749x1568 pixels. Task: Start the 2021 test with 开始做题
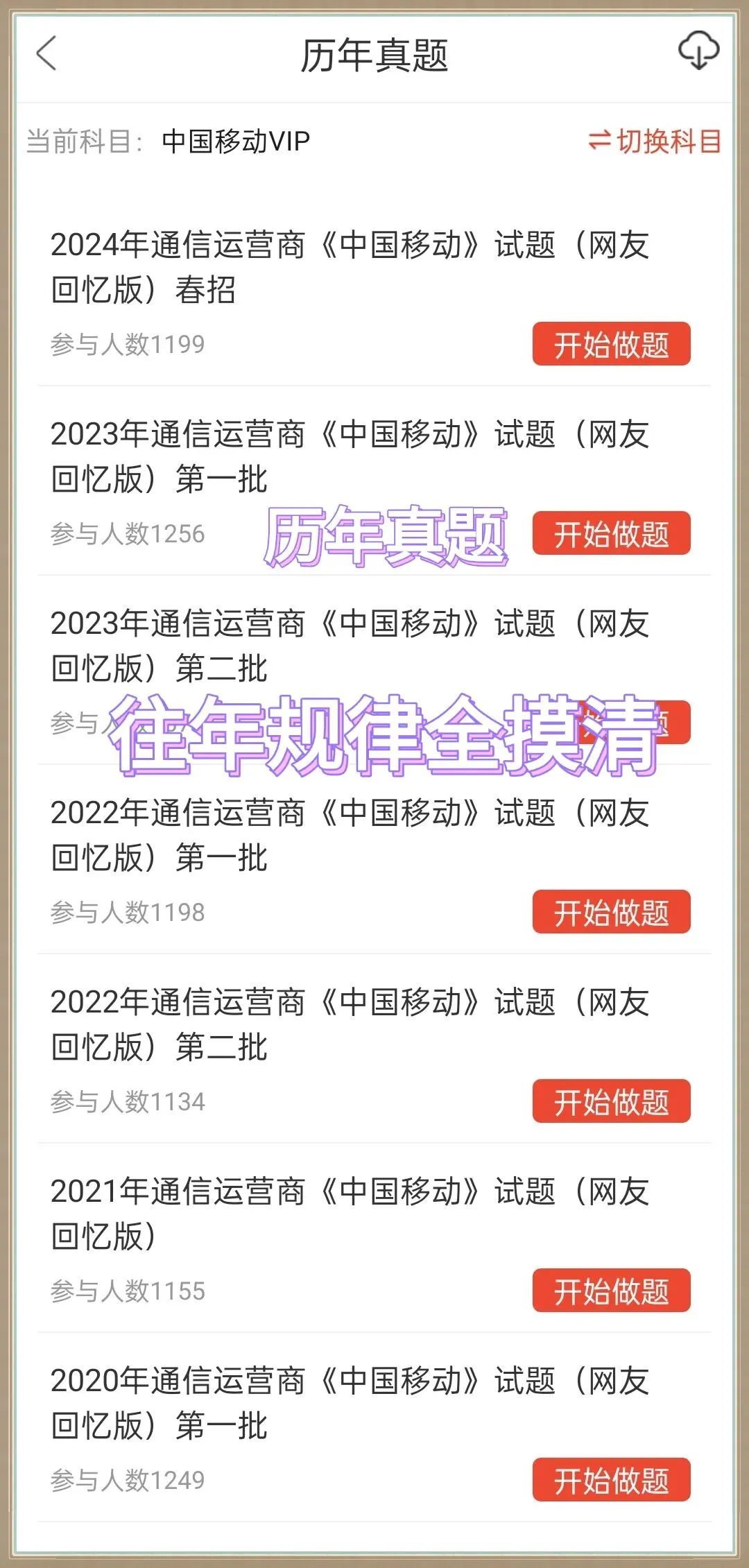611,1291
